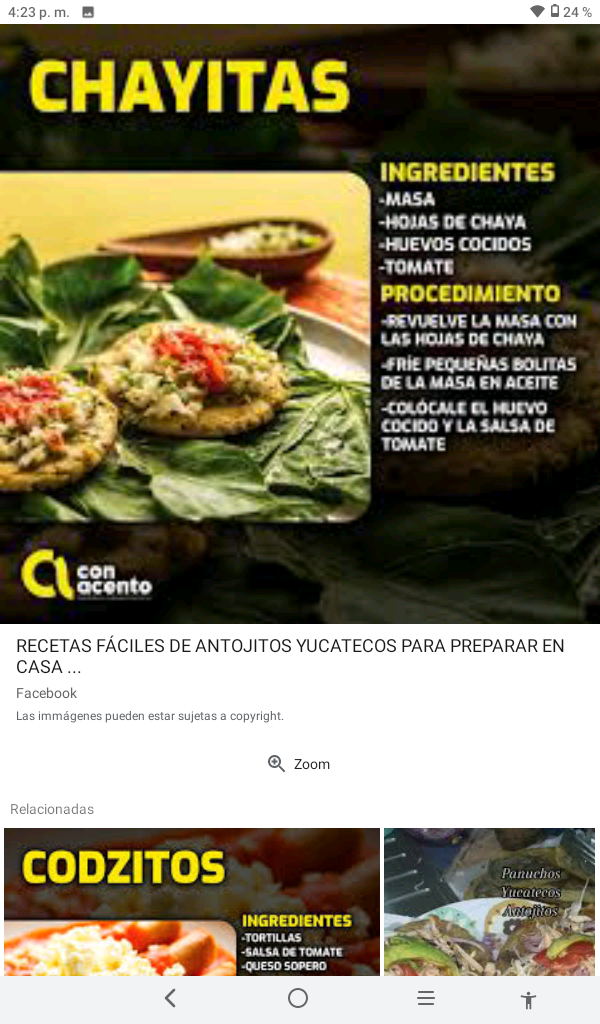The width and height of the screenshot is (600, 1024).
Task: Open the recent apps menu
Action: [x=426, y=998]
